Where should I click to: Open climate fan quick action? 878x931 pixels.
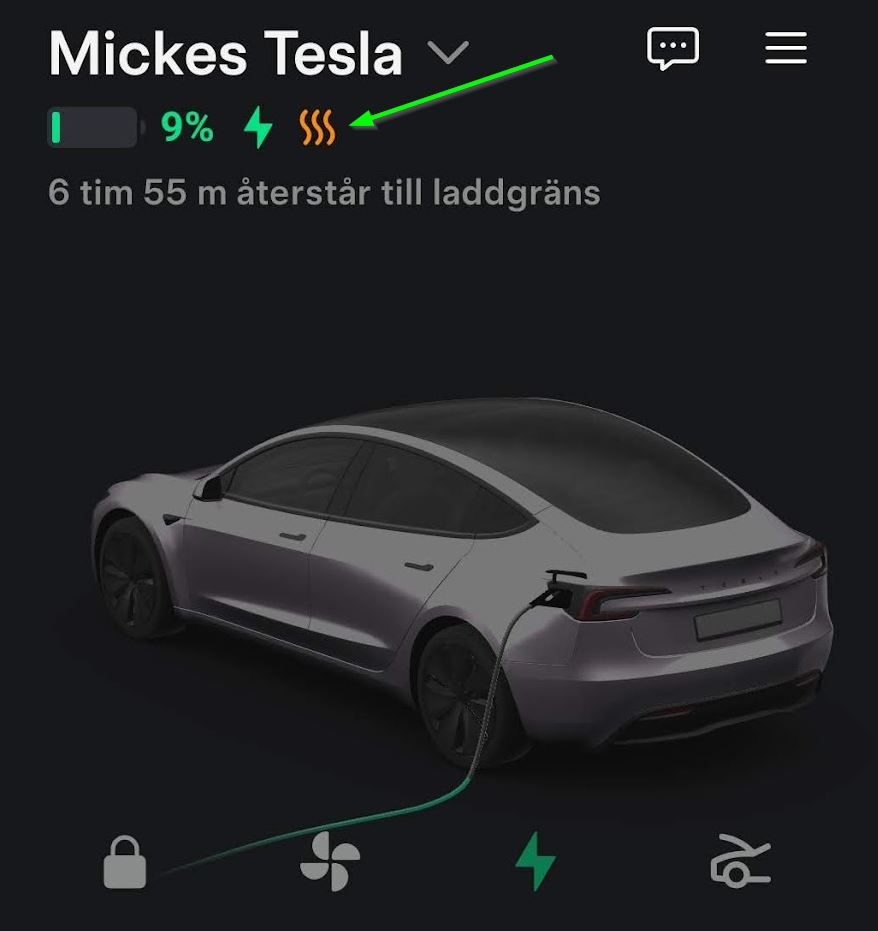[330, 862]
